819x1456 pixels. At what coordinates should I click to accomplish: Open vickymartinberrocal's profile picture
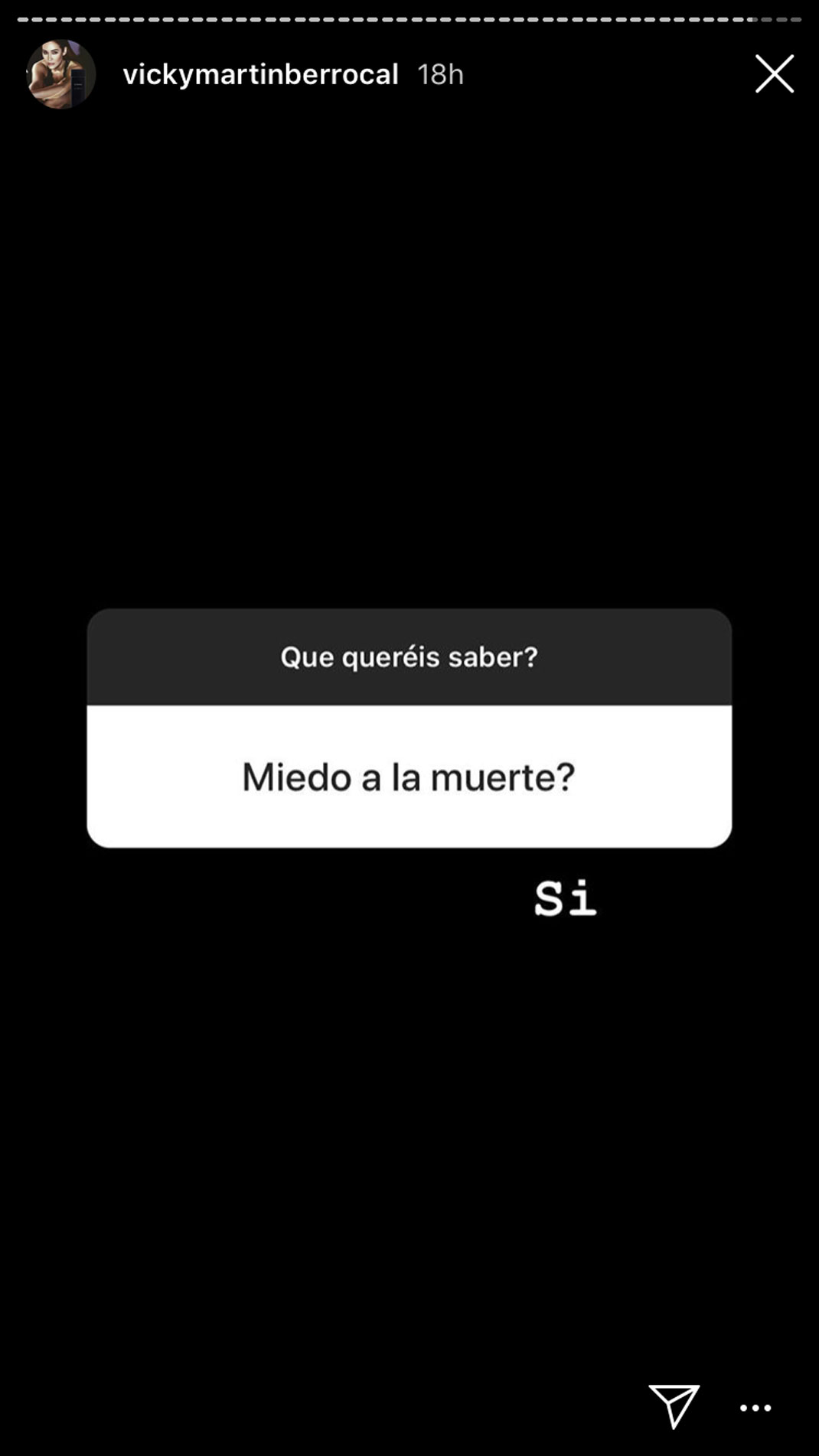coord(61,74)
